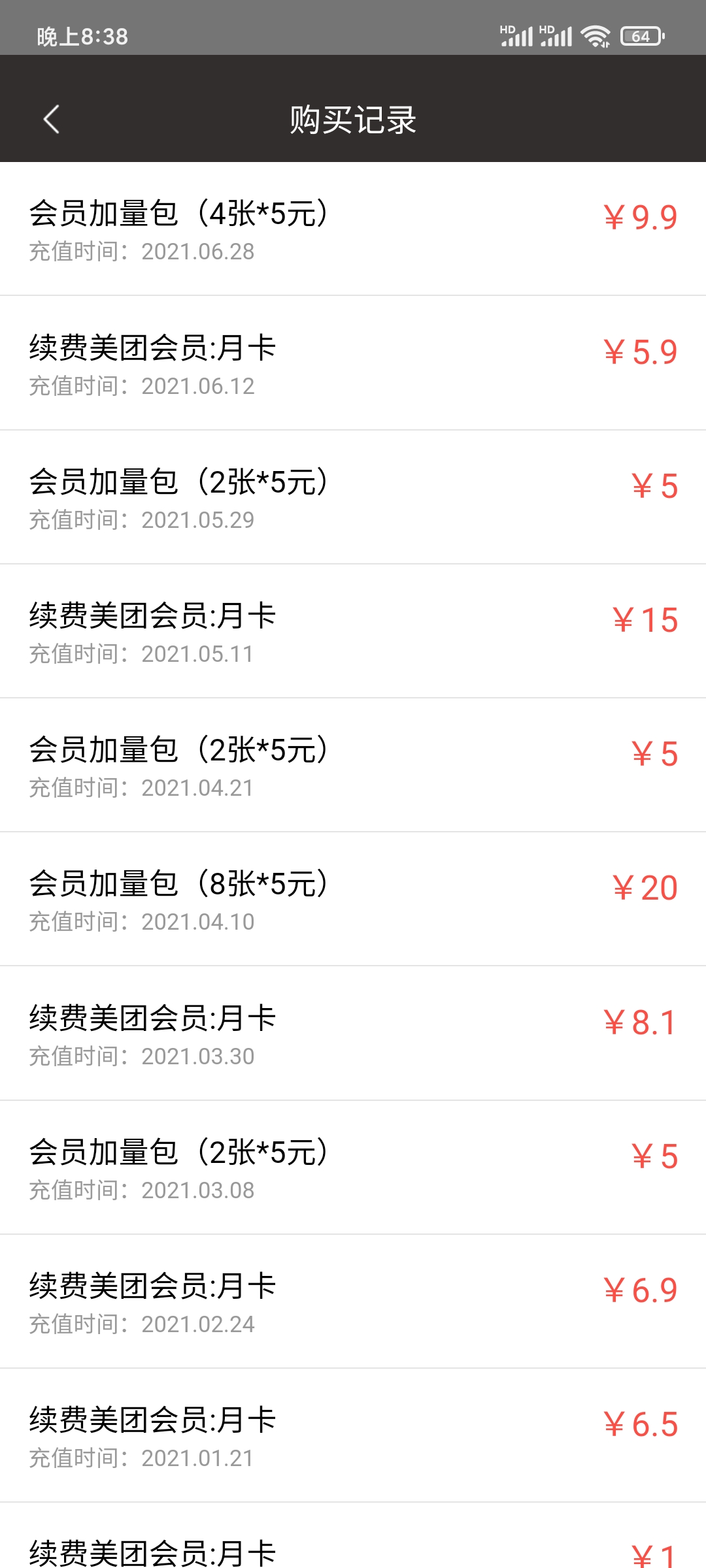Click the first HD volte indicator
Image resolution: width=706 pixels, height=1568 pixels.
click(507, 29)
